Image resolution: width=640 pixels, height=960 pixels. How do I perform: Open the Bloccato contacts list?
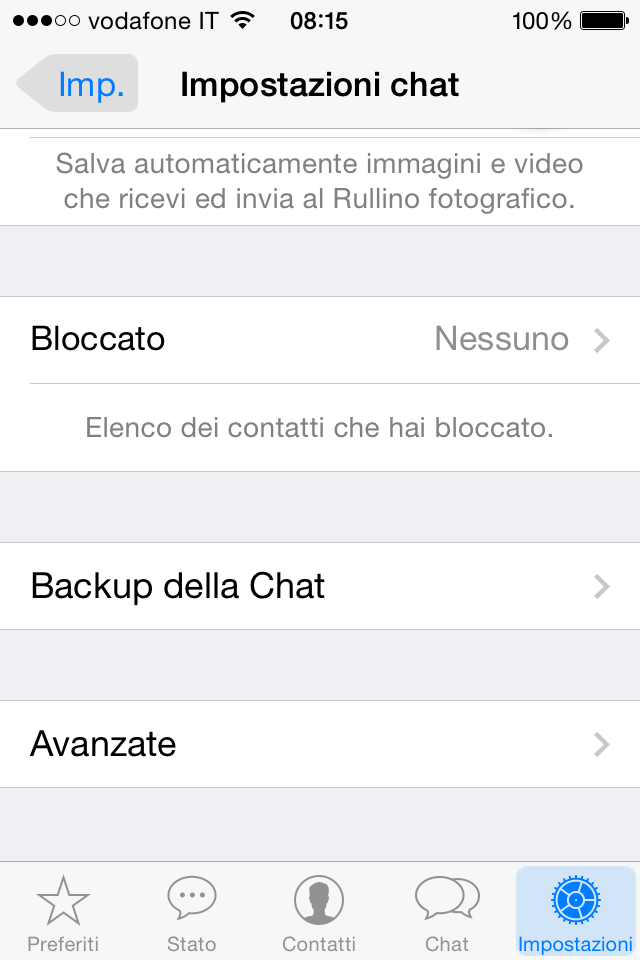pyautogui.click(x=320, y=340)
